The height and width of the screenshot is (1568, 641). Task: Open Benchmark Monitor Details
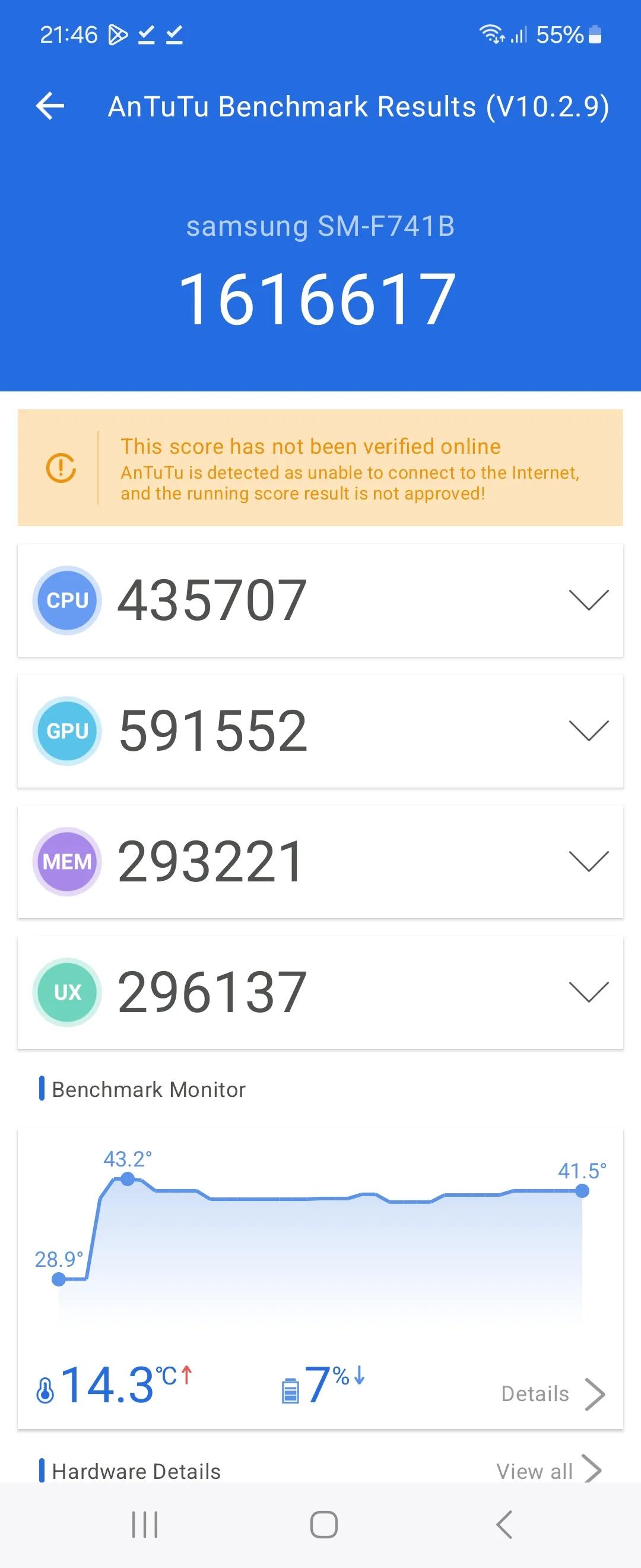coord(552,1393)
